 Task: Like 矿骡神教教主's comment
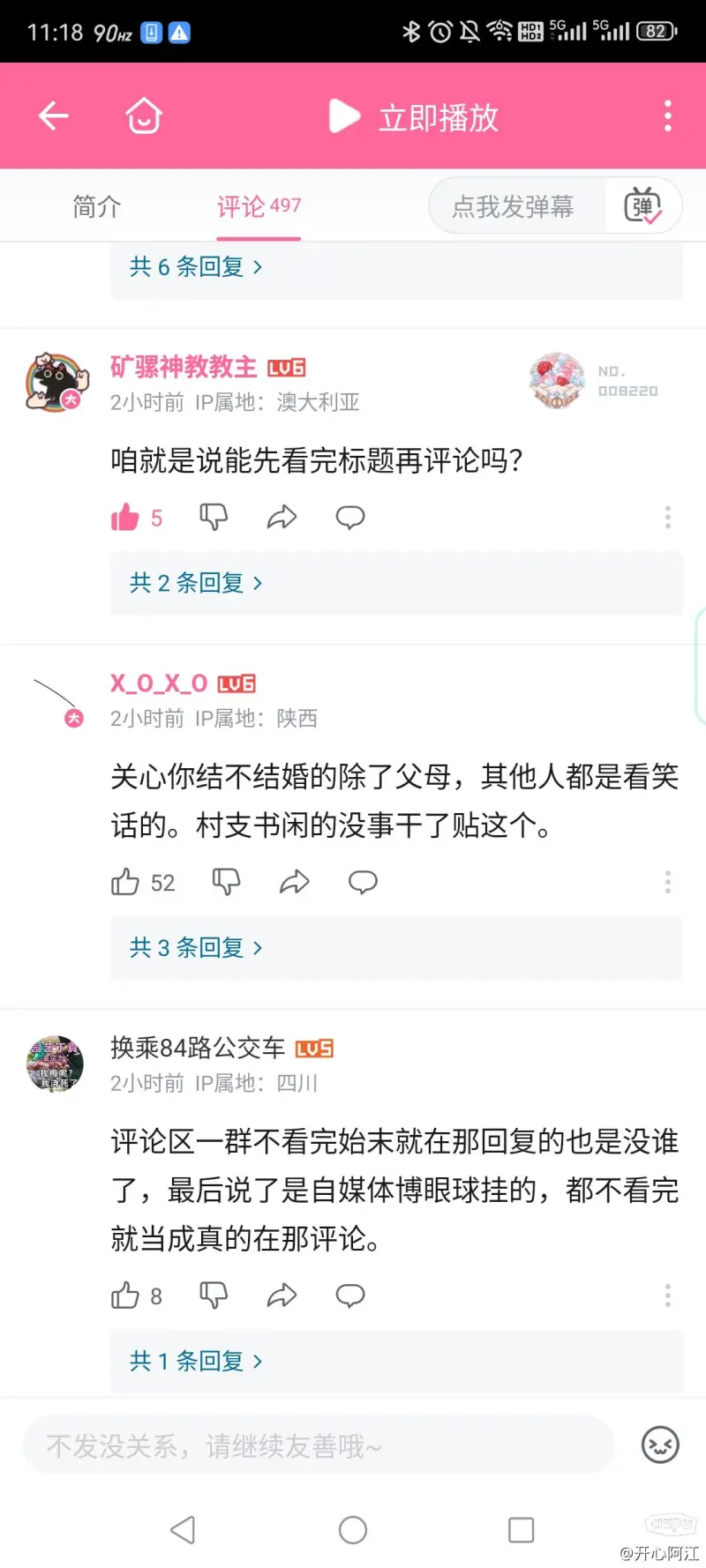coord(125,518)
